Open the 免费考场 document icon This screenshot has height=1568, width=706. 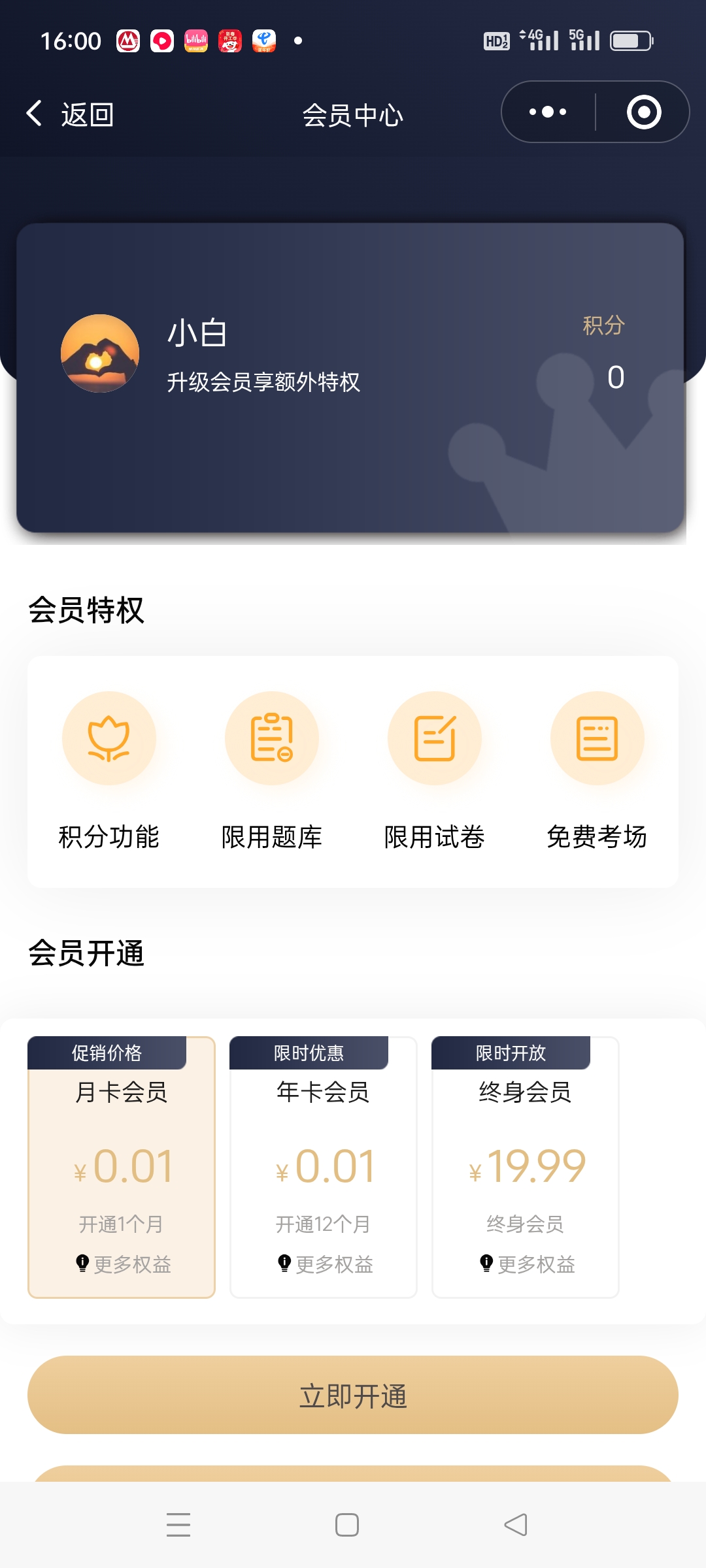[x=597, y=737]
